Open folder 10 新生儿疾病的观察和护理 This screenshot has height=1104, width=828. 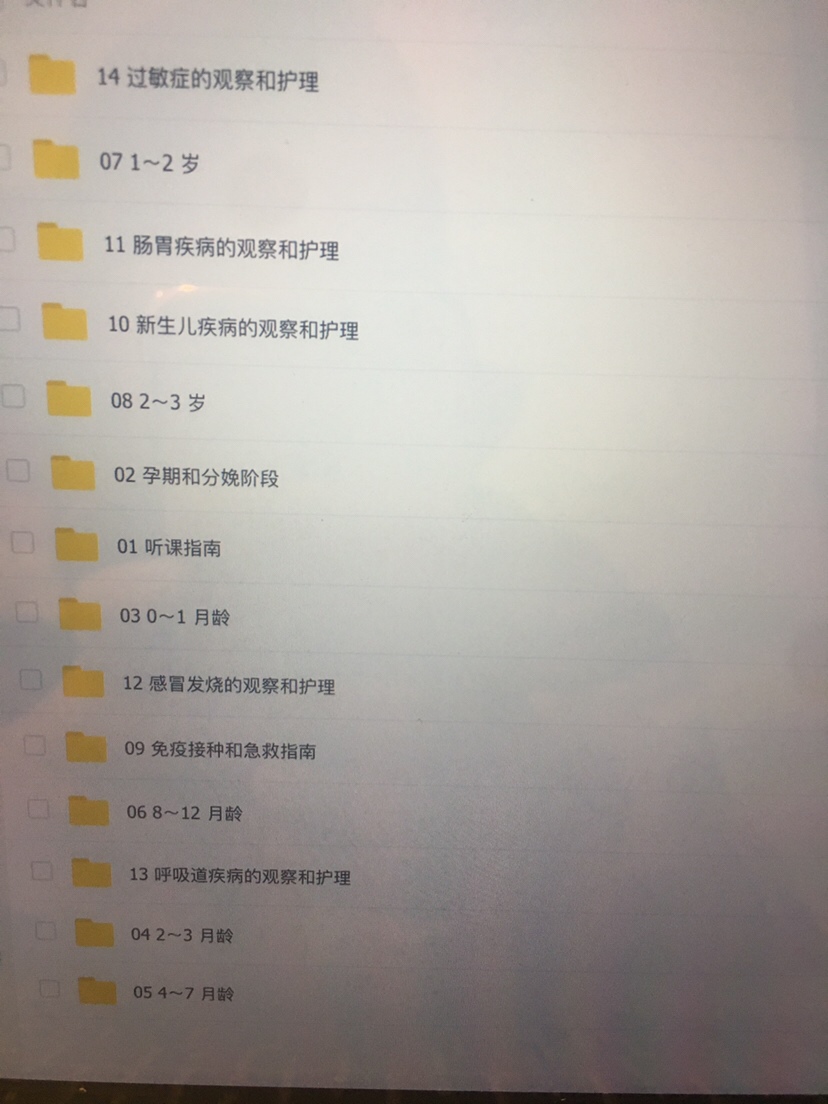(233, 327)
